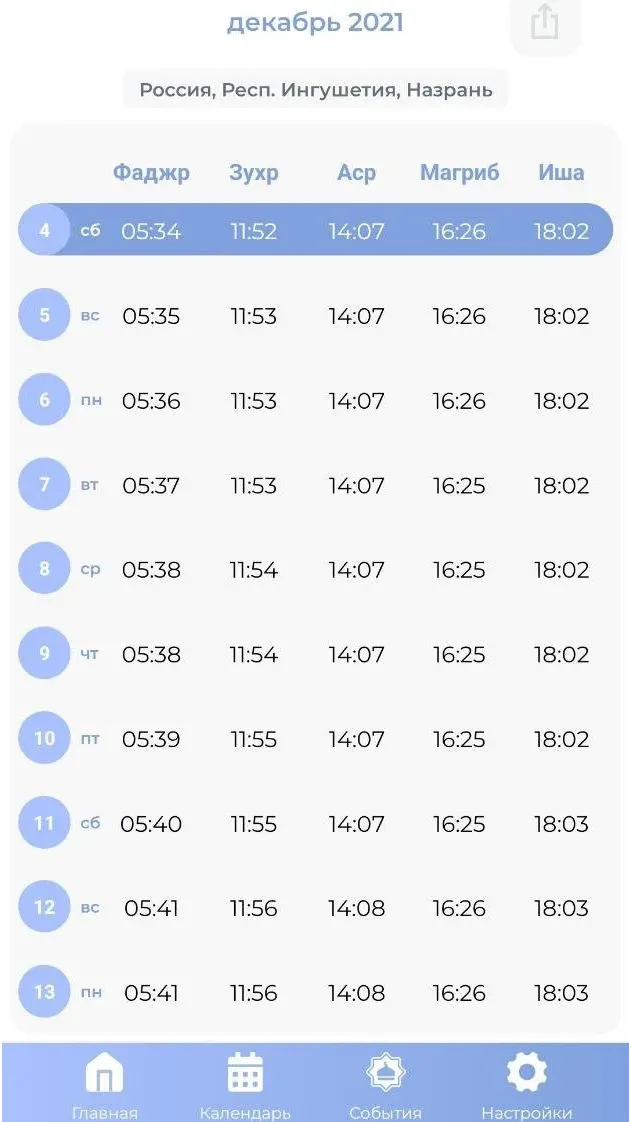Viewport: 631px width, 1122px height.
Task: Share the December 2021 prayer schedule
Action: pos(545,24)
